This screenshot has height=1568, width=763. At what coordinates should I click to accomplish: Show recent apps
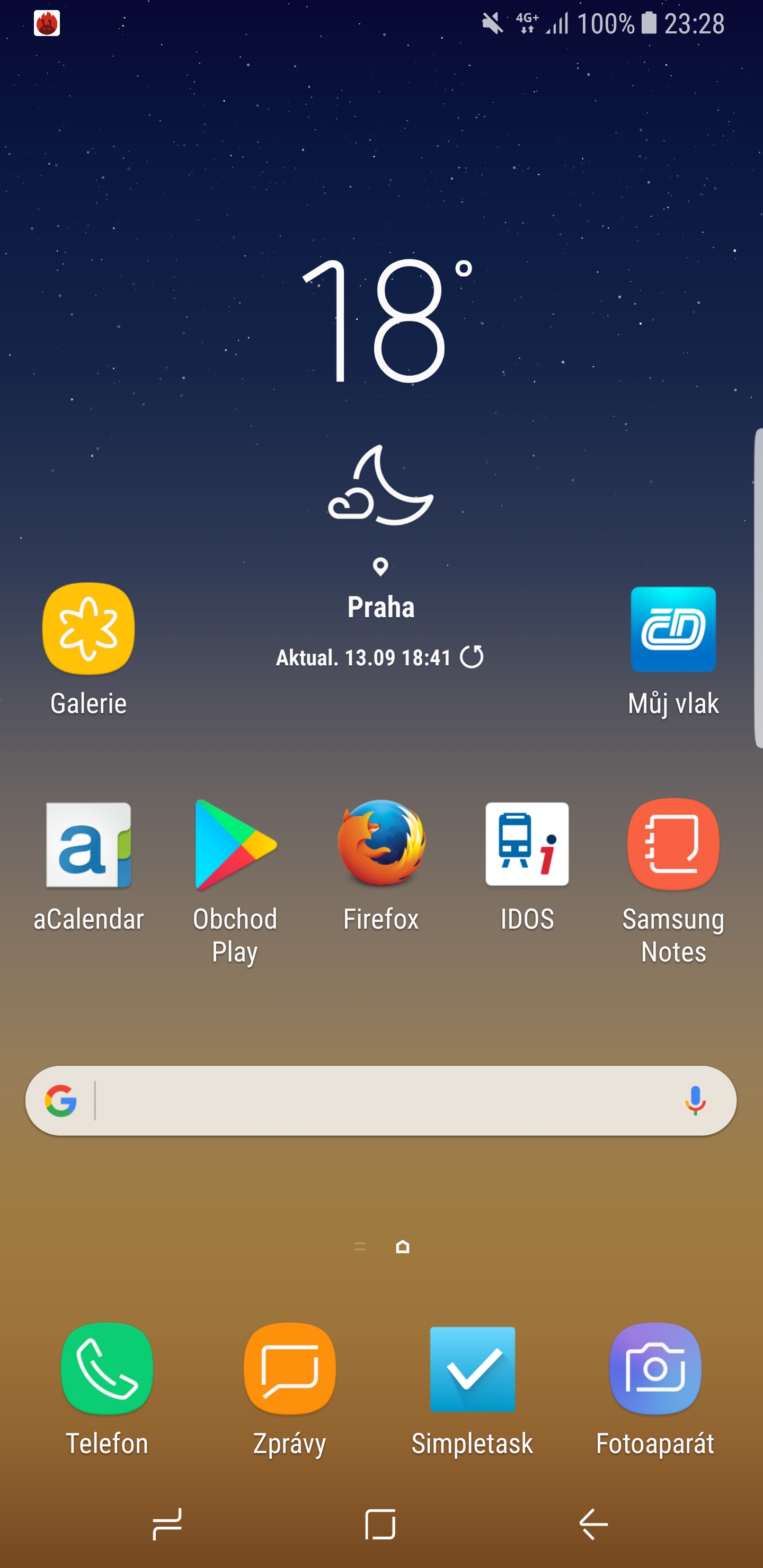tap(167, 1525)
